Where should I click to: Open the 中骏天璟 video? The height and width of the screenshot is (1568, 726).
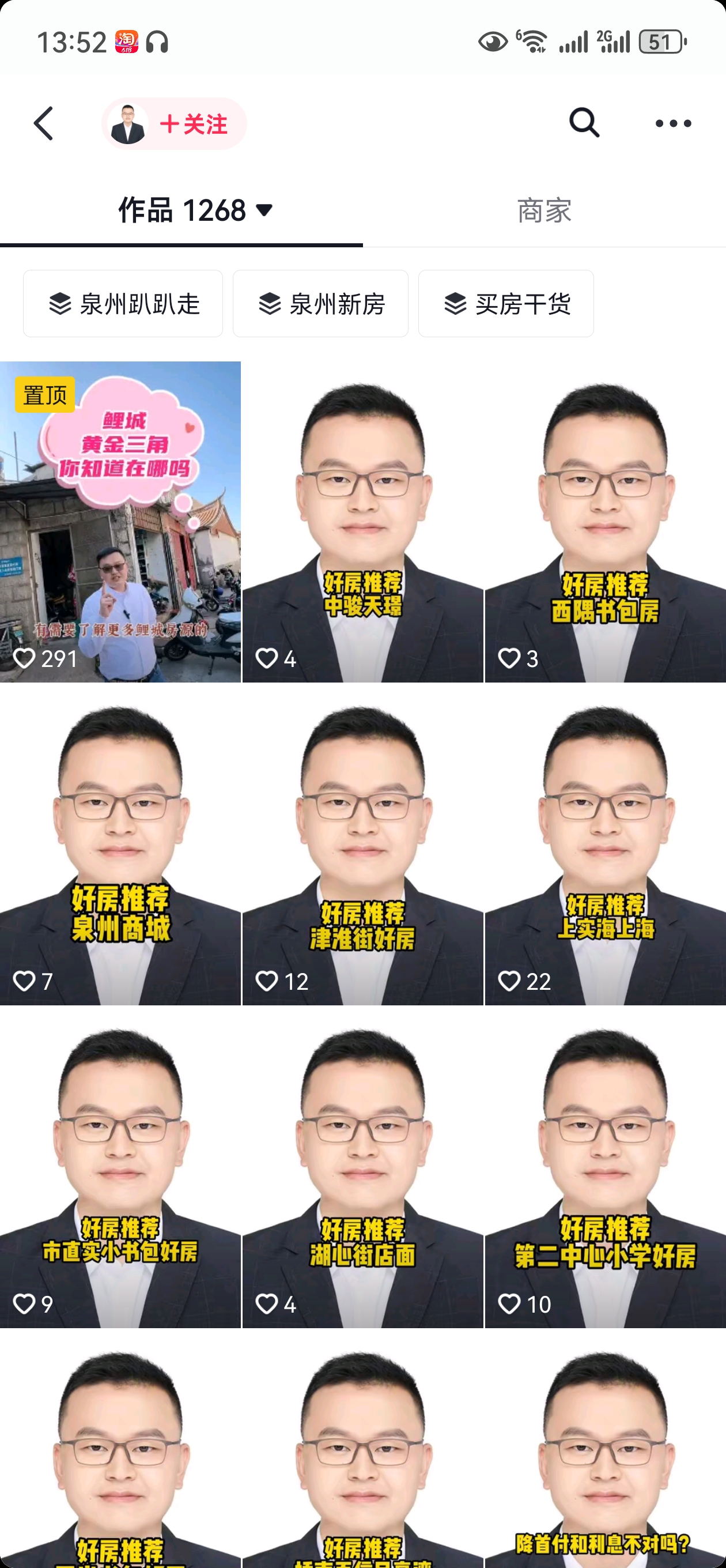pyautogui.click(x=362, y=522)
